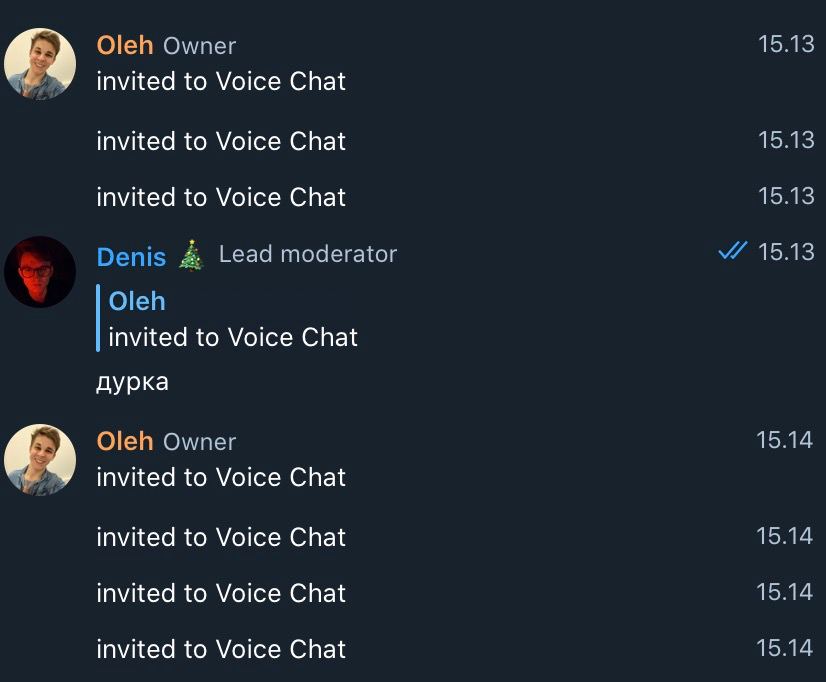Open Oleh's avatar next to the 15.14 message

click(x=40, y=460)
